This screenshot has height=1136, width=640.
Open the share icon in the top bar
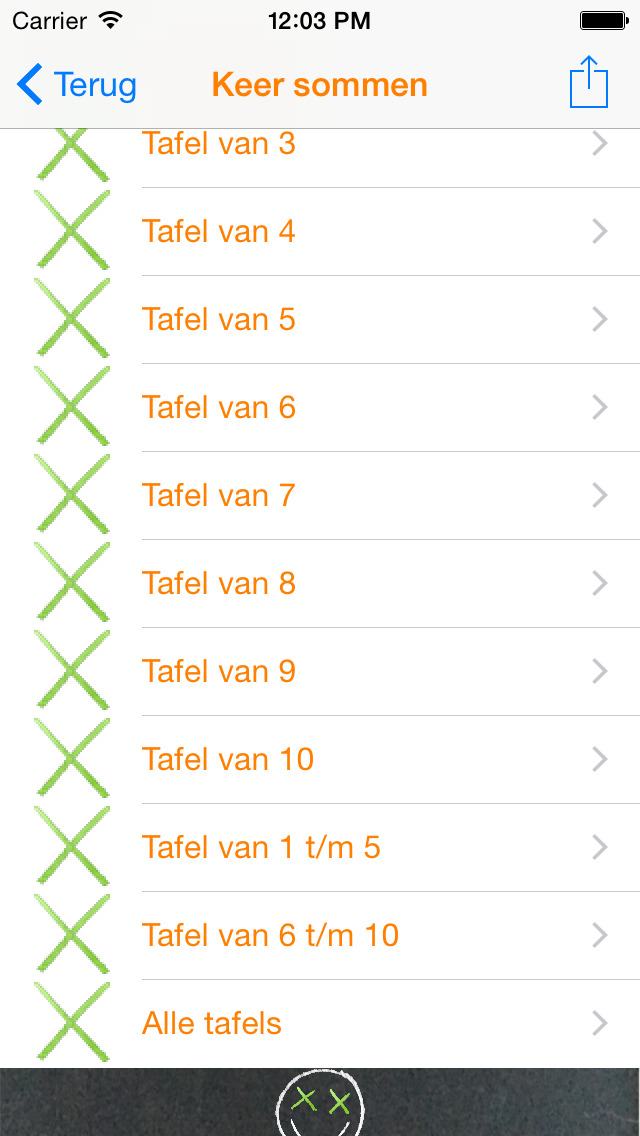[589, 83]
